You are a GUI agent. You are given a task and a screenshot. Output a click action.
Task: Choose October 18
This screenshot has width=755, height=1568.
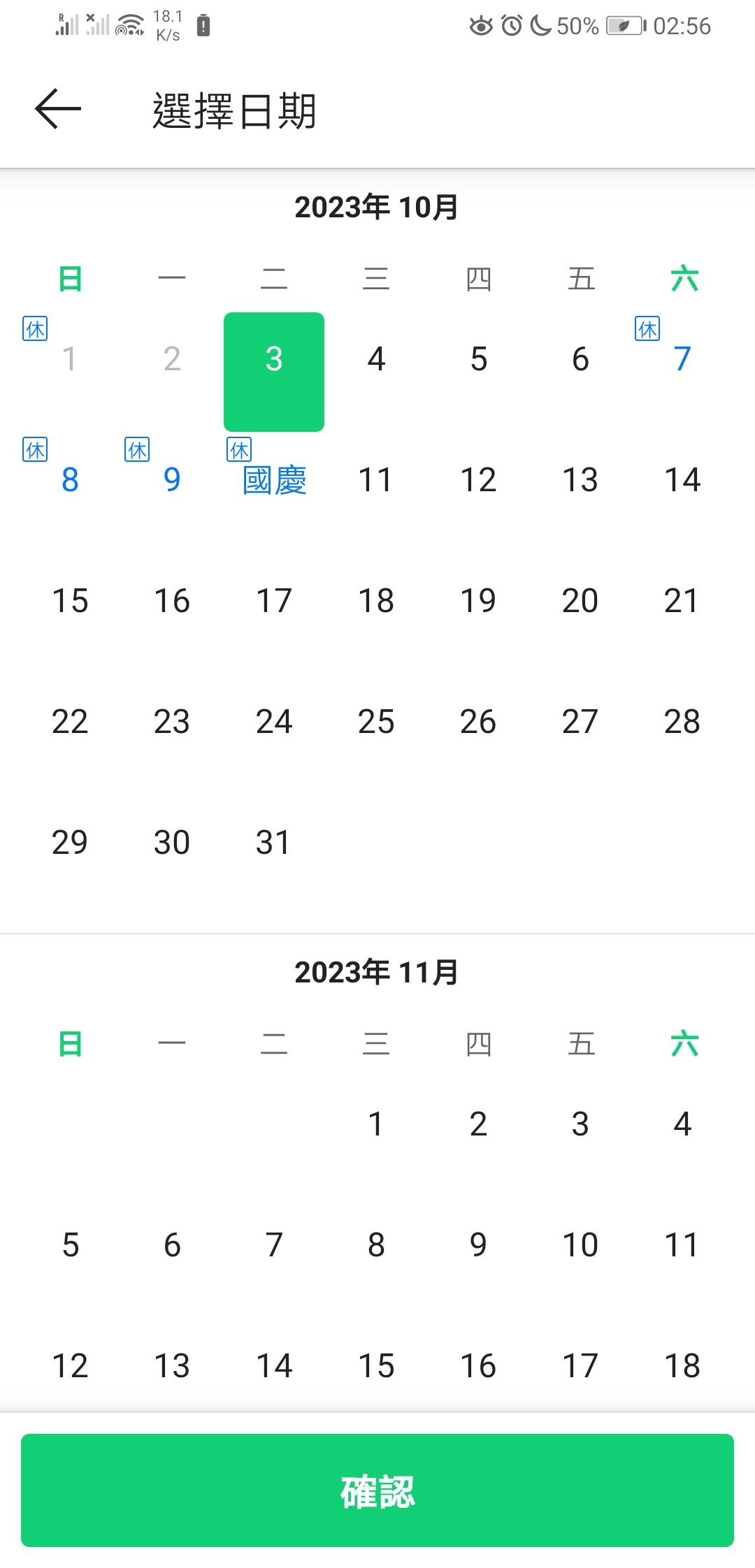click(x=376, y=601)
